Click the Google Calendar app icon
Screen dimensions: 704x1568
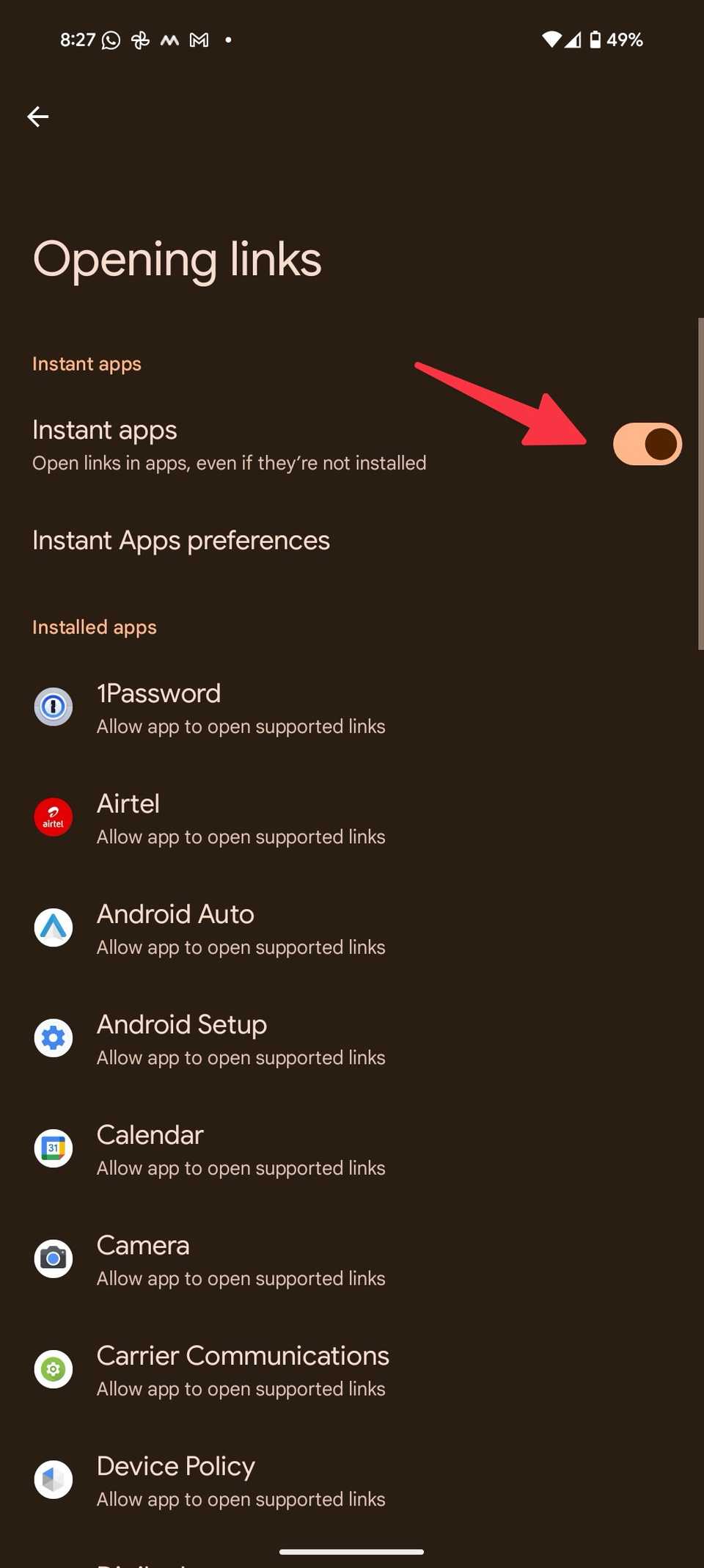[53, 1148]
